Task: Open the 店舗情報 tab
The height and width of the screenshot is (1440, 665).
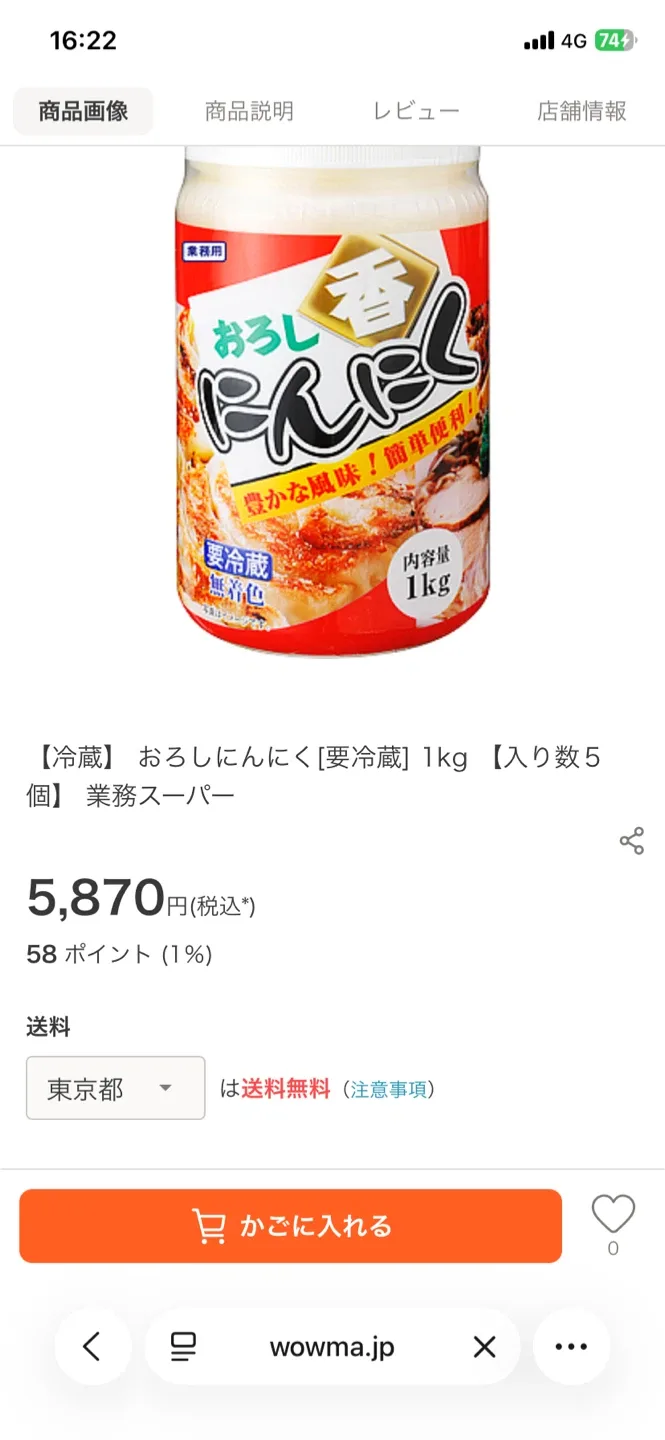Action: click(581, 111)
